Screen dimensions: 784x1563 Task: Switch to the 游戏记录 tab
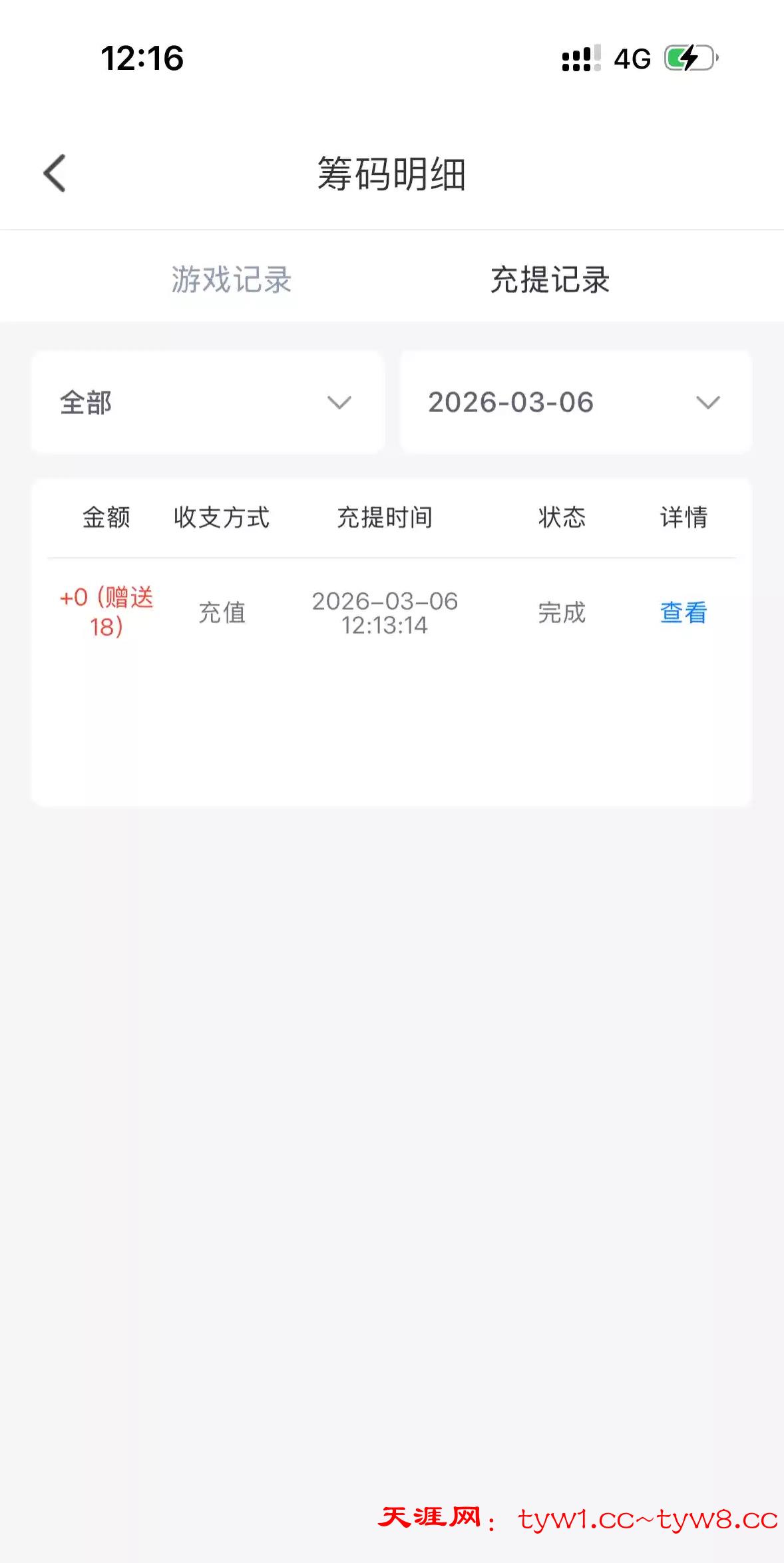click(231, 280)
